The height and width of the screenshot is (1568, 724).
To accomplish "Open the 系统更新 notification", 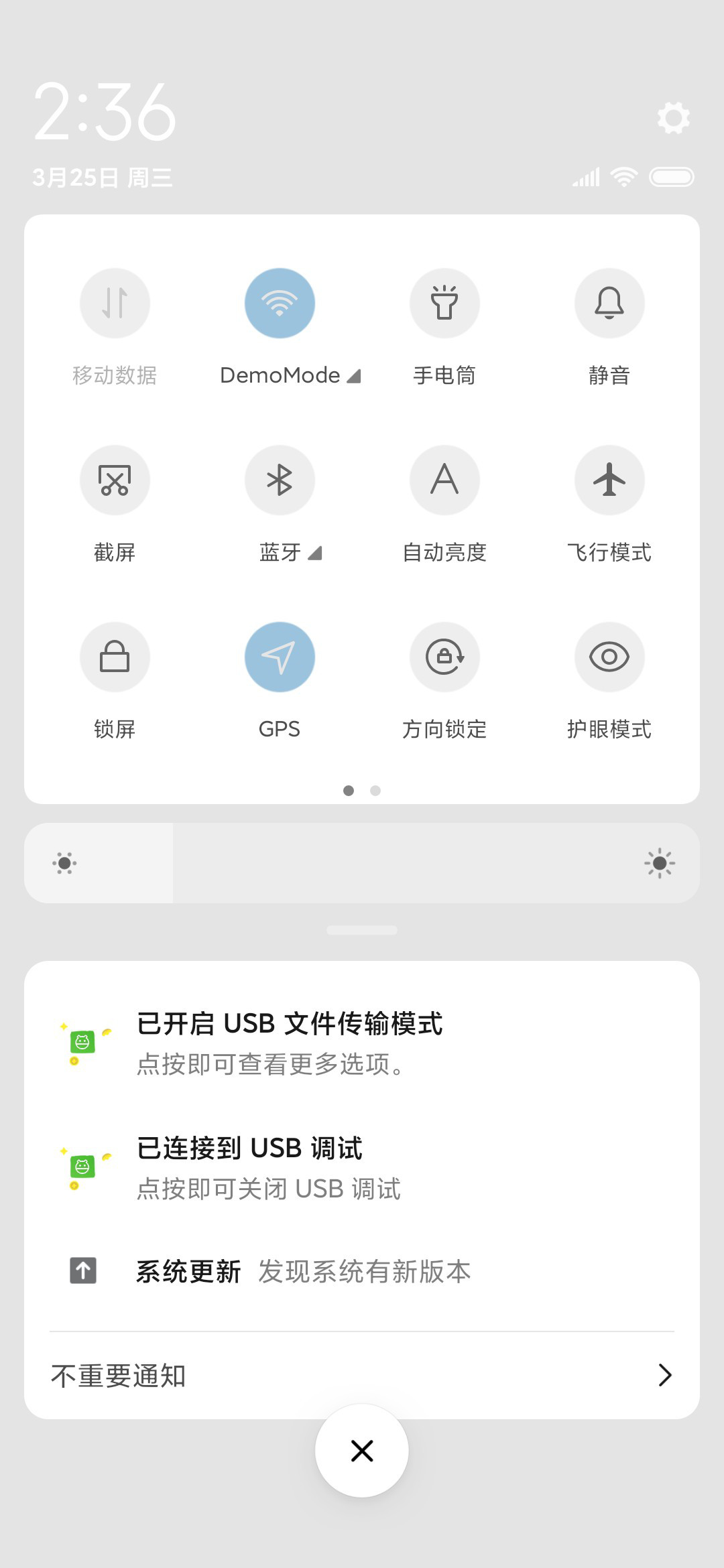I will click(x=362, y=1271).
